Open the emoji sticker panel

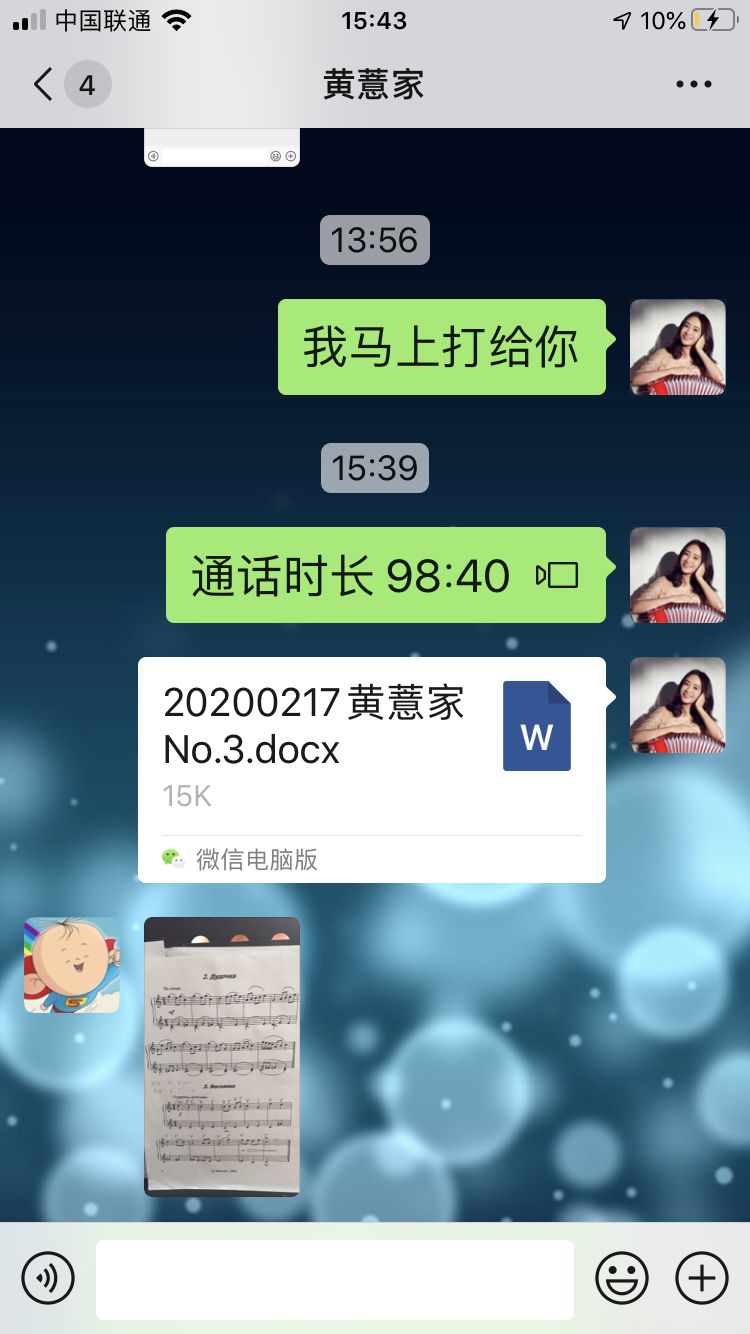(x=622, y=1278)
